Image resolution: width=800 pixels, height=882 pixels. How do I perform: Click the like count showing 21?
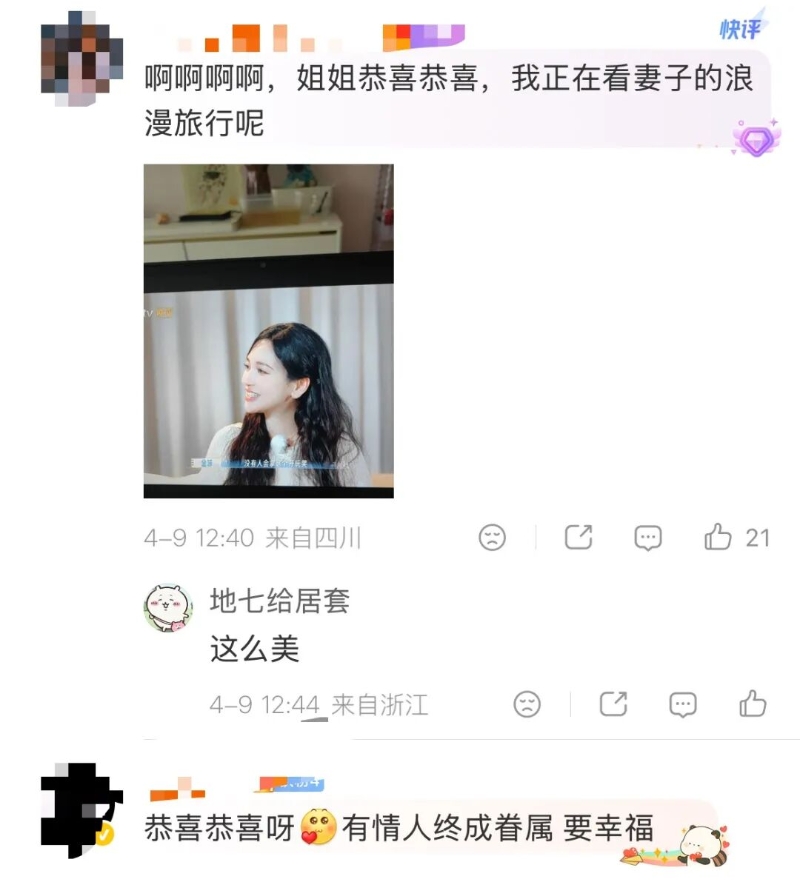tap(758, 536)
